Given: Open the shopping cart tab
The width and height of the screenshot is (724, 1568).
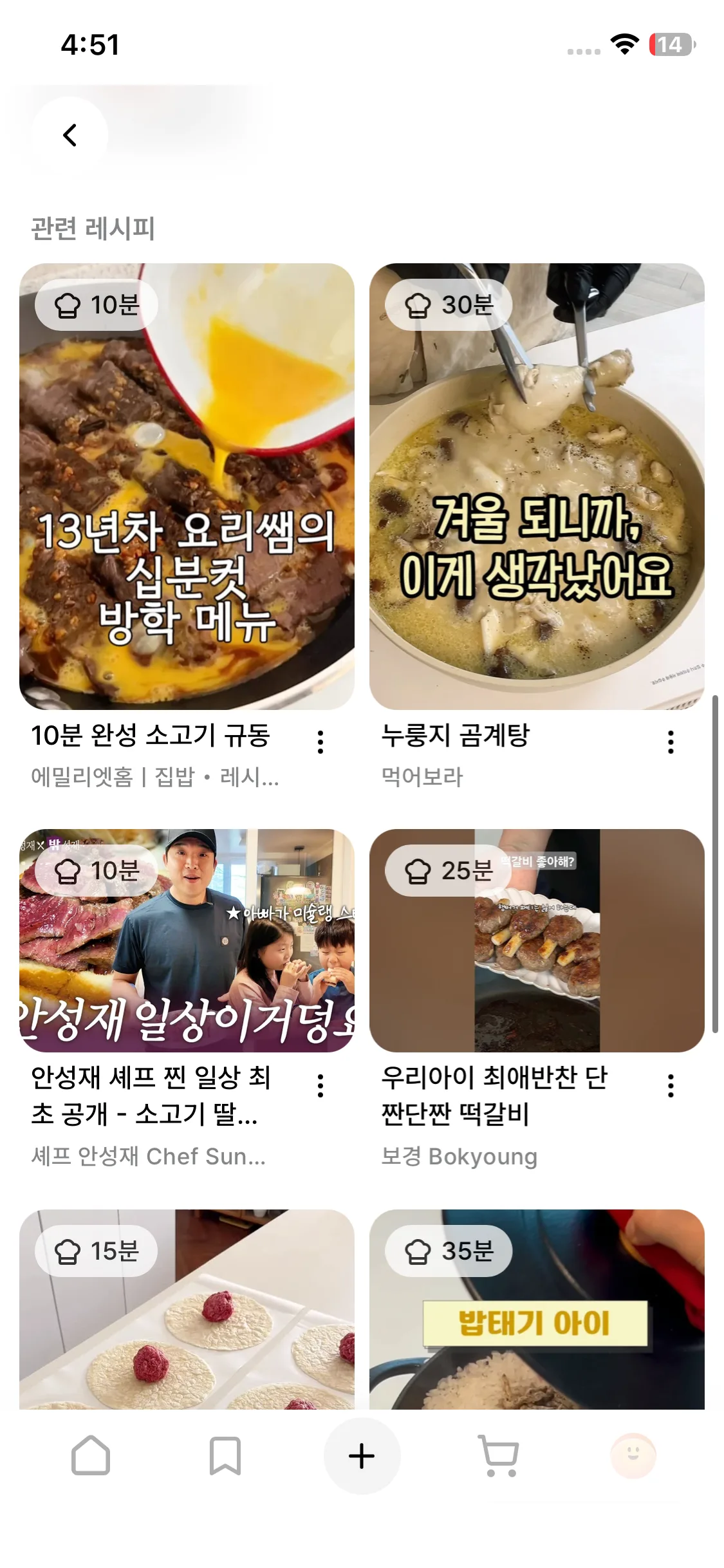Looking at the screenshot, I should (x=499, y=1455).
